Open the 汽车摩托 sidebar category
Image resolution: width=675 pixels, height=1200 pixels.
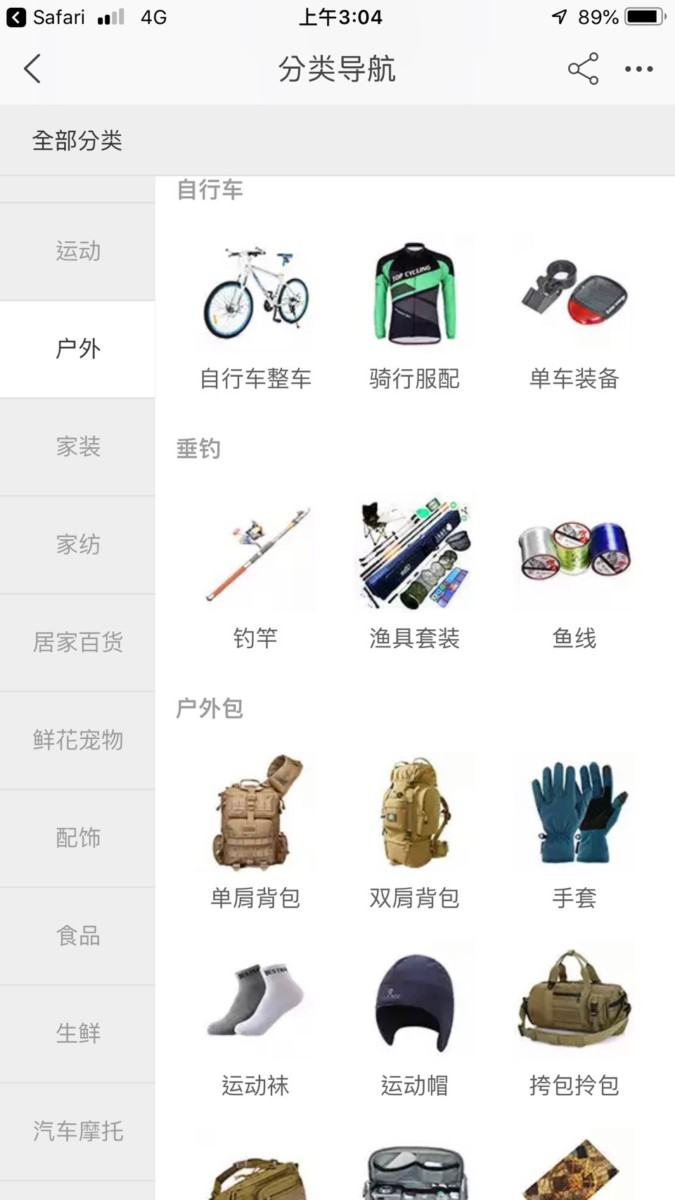click(x=78, y=1131)
